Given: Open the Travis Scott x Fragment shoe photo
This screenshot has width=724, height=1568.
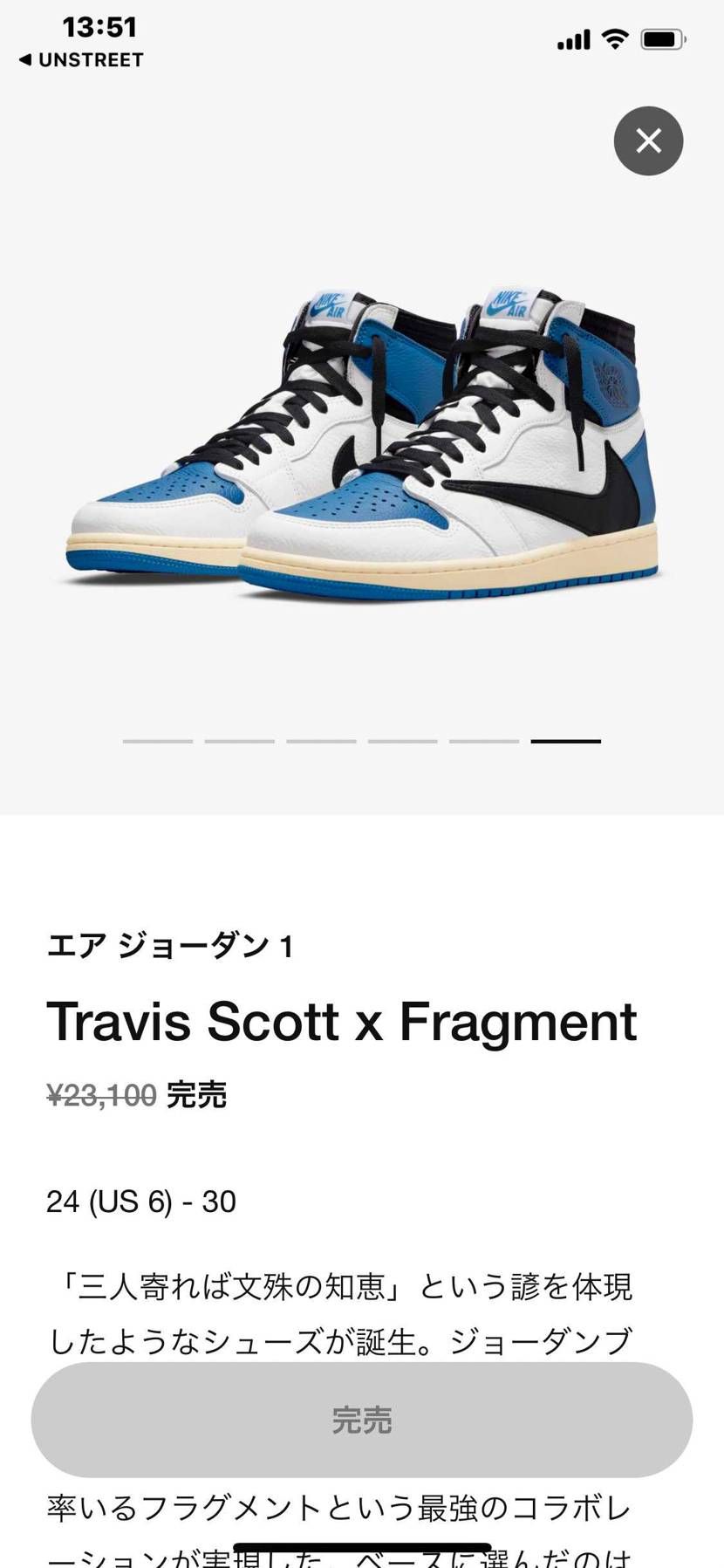Looking at the screenshot, I should click(361, 445).
